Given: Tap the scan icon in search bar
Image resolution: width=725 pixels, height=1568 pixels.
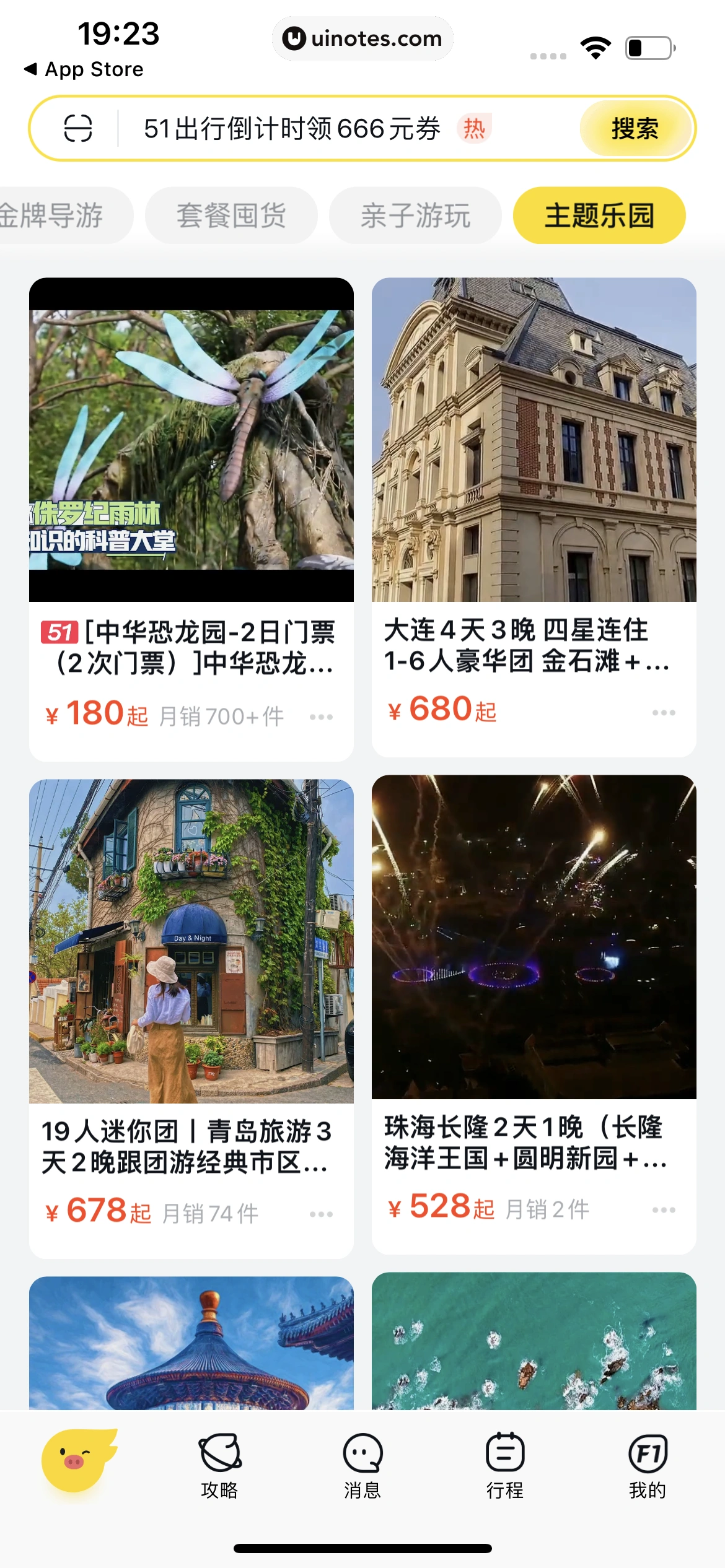Looking at the screenshot, I should pos(78,129).
